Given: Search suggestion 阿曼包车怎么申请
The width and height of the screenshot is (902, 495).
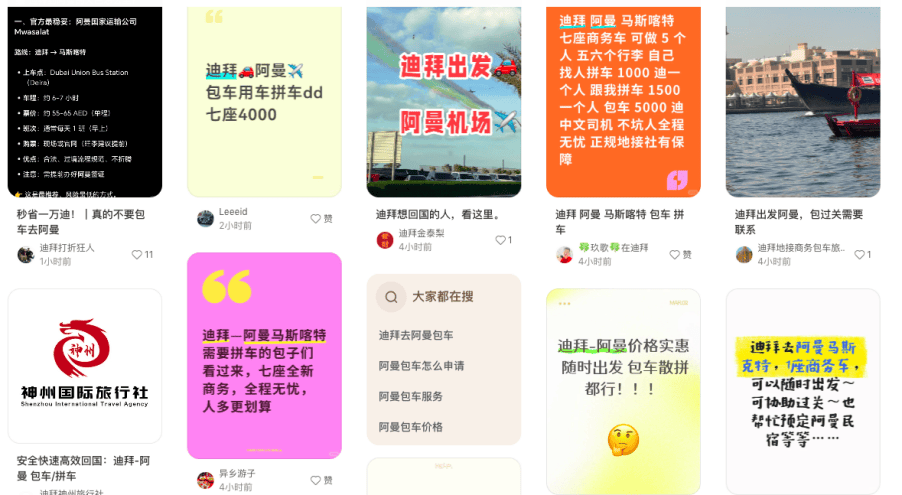Looking at the screenshot, I should point(421,366).
